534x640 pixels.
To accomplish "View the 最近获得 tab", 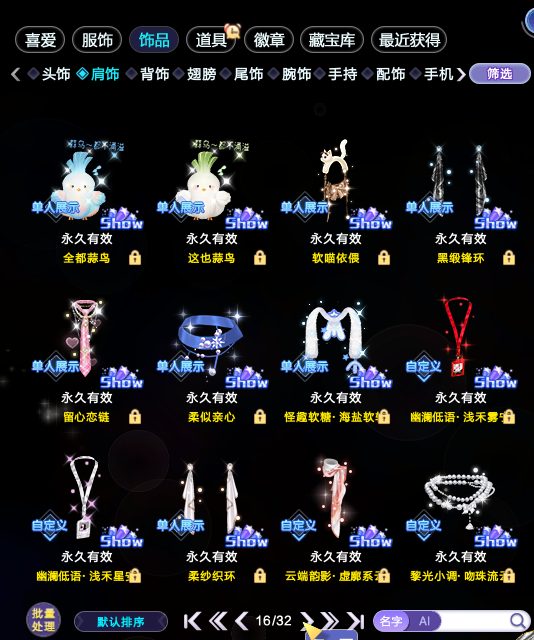I will 409,40.
